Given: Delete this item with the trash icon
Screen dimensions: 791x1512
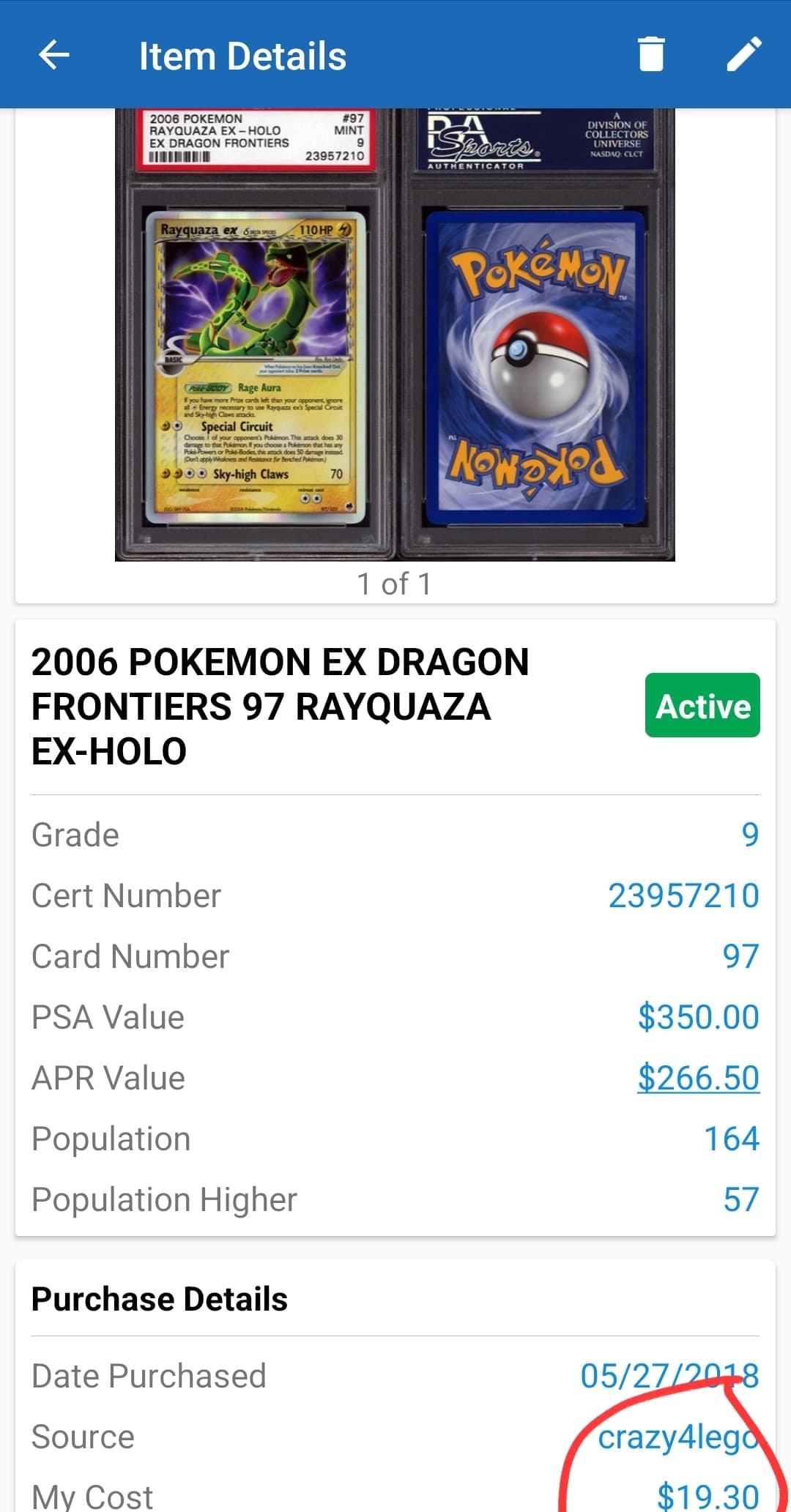Looking at the screenshot, I should click(x=651, y=55).
